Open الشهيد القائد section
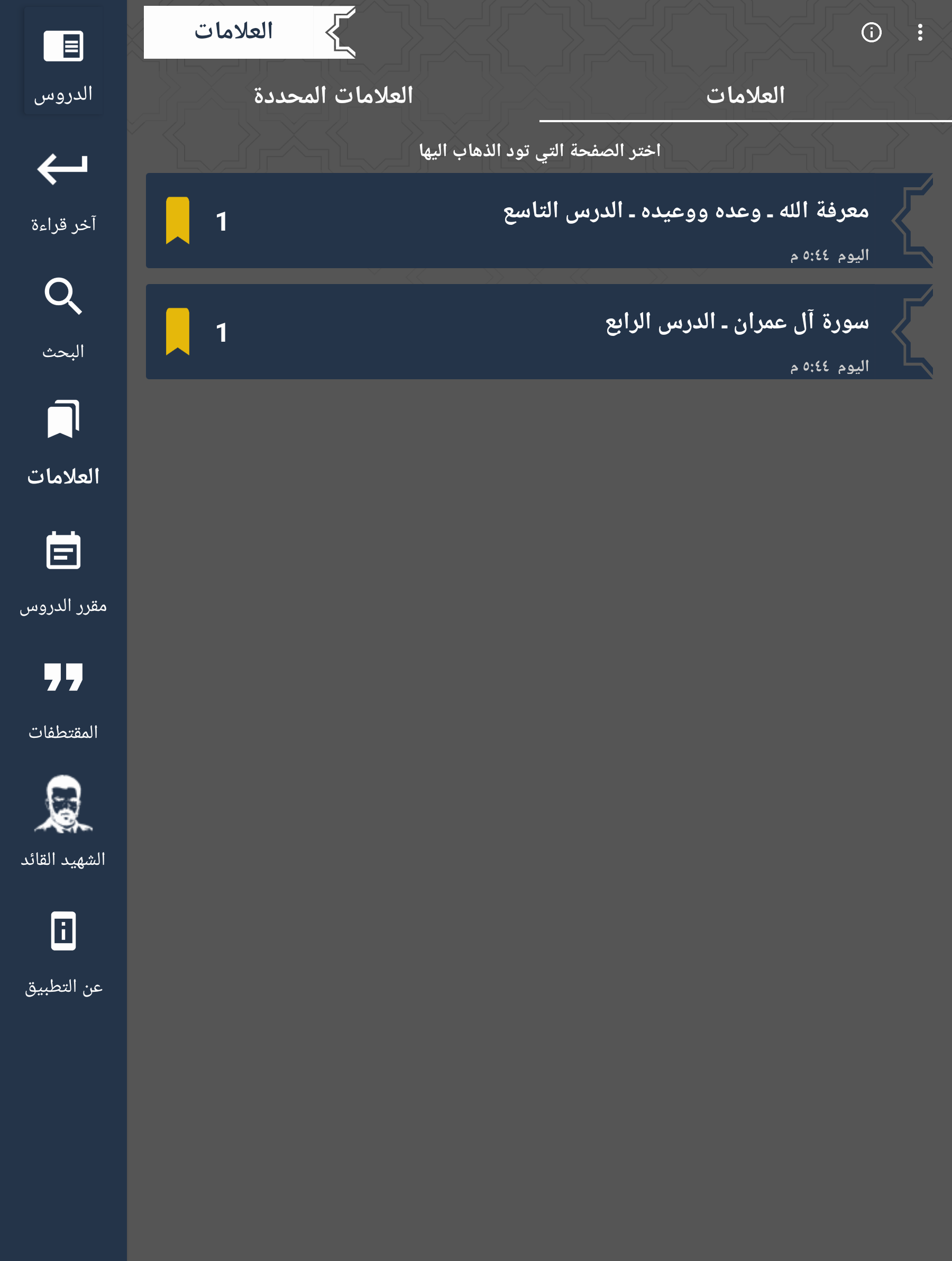952x1261 pixels. 63,821
